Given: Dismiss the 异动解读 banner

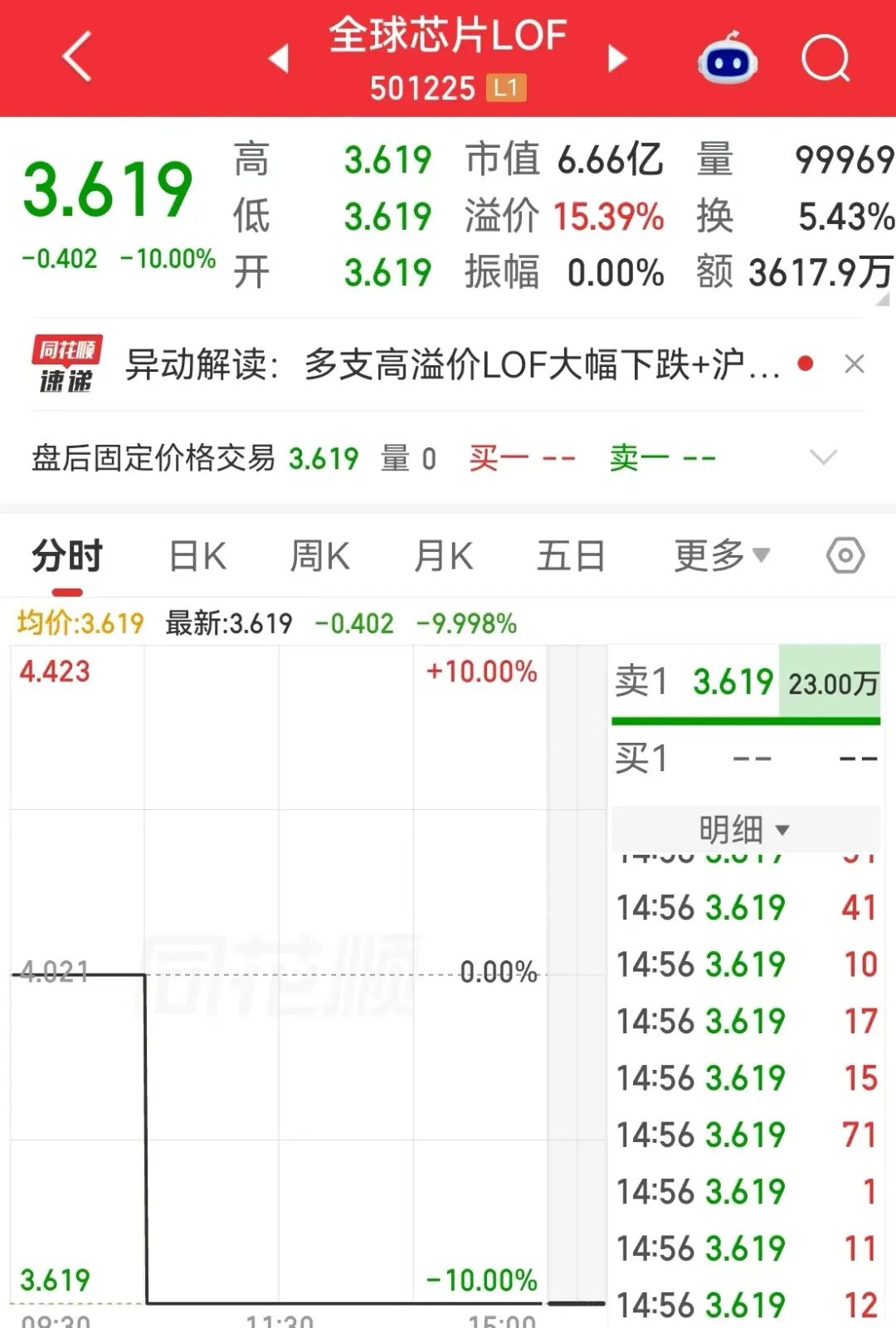Looking at the screenshot, I should (854, 364).
